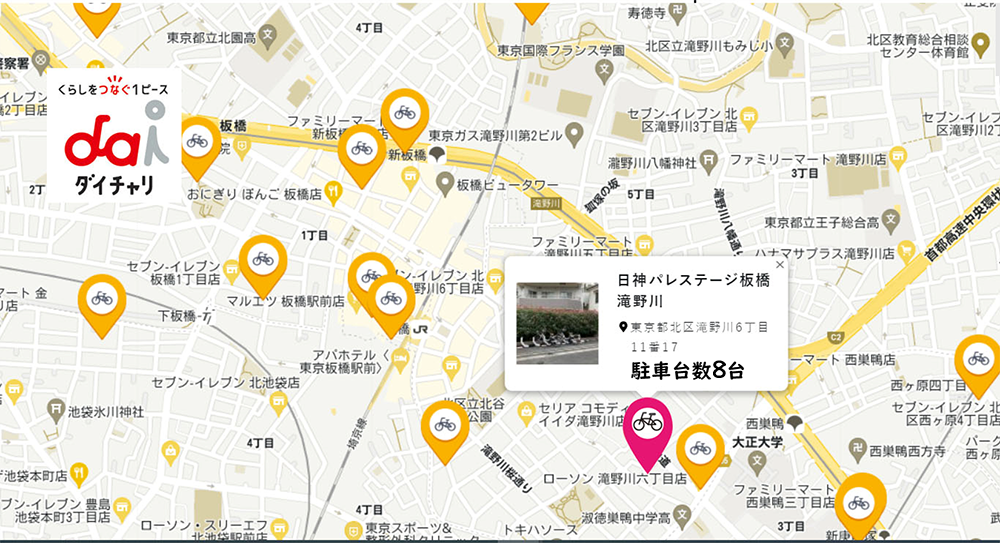The height and width of the screenshot is (543, 1000).
Task: Tap the bike marker left of 大正大学
Action: pyautogui.click(x=701, y=449)
